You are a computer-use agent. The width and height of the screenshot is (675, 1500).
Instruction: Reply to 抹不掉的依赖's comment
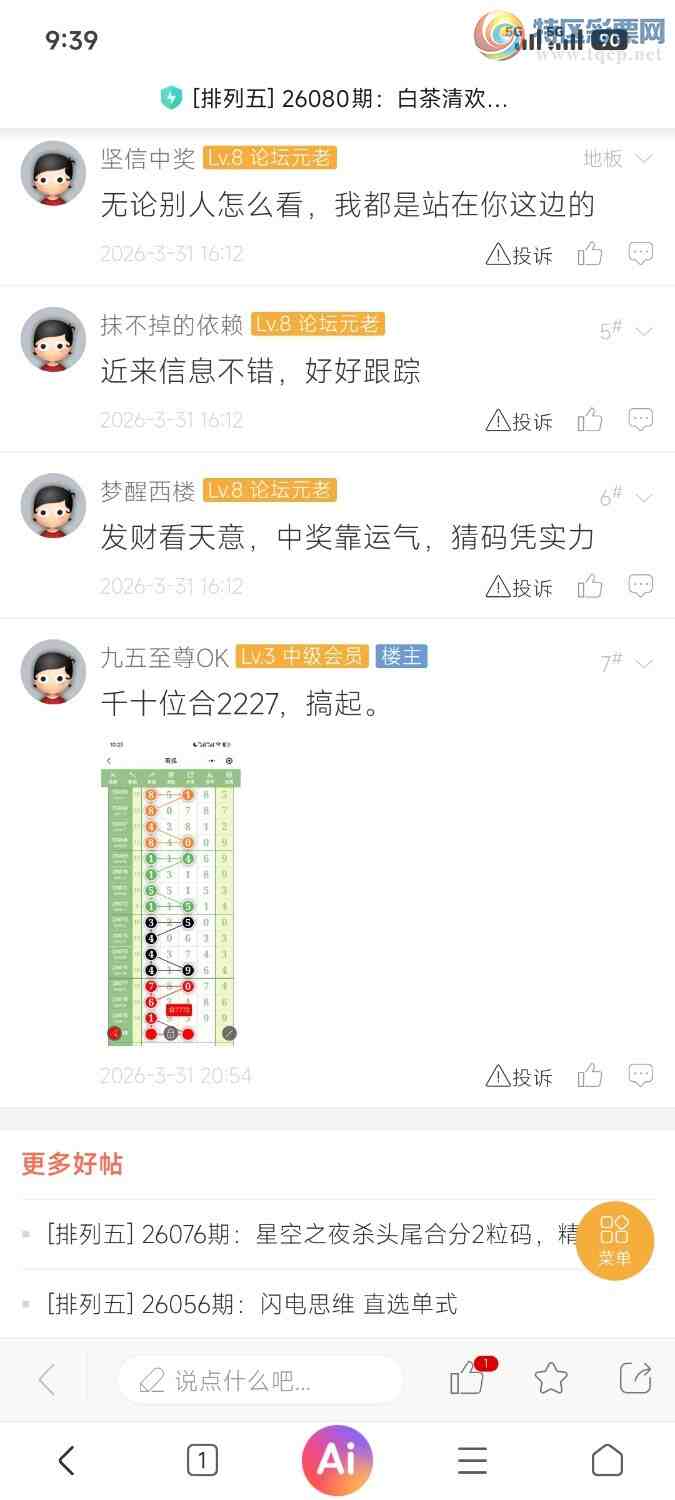point(640,420)
